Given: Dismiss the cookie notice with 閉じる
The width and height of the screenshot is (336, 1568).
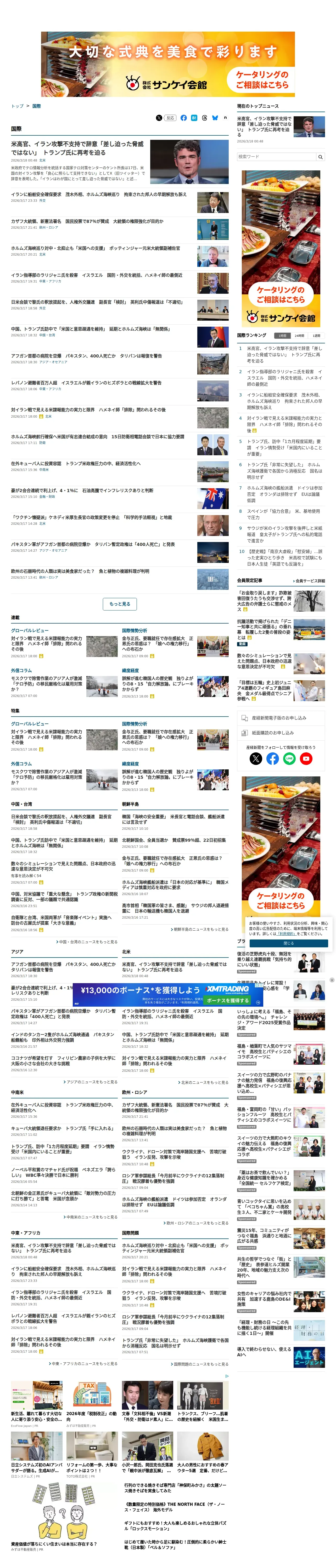Looking at the screenshot, I should click(288, 943).
